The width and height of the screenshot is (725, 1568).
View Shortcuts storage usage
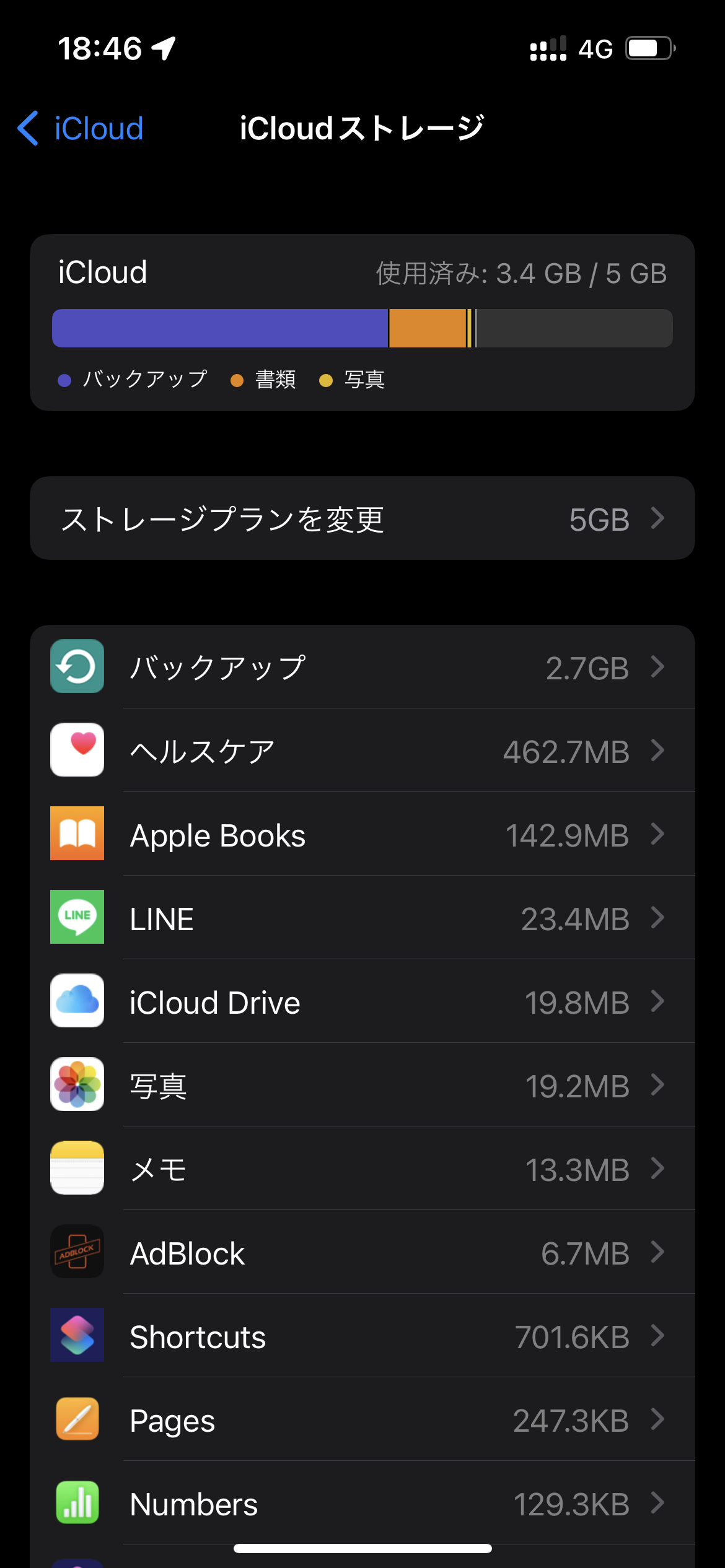coord(362,1336)
